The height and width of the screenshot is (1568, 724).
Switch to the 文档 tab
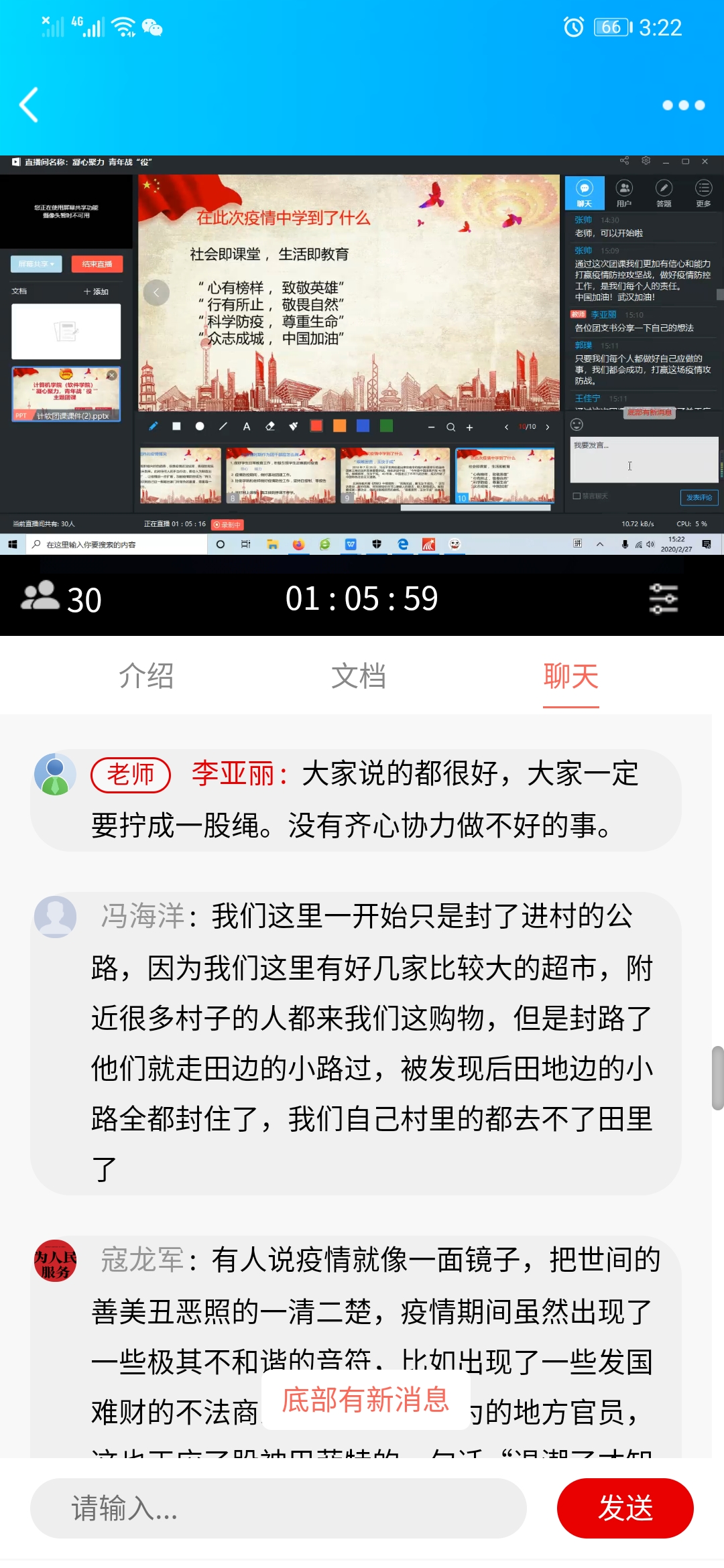tap(359, 676)
